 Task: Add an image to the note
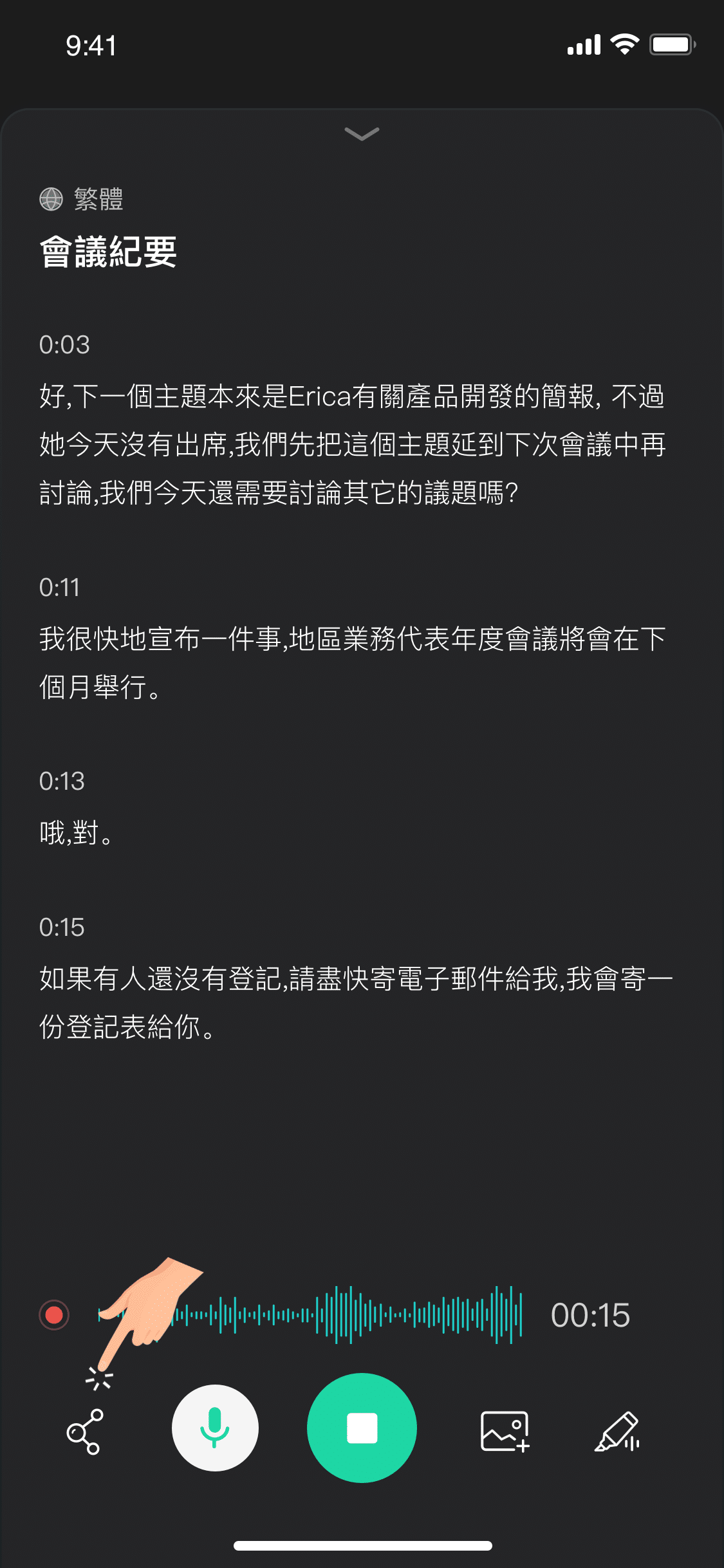[x=505, y=1432]
